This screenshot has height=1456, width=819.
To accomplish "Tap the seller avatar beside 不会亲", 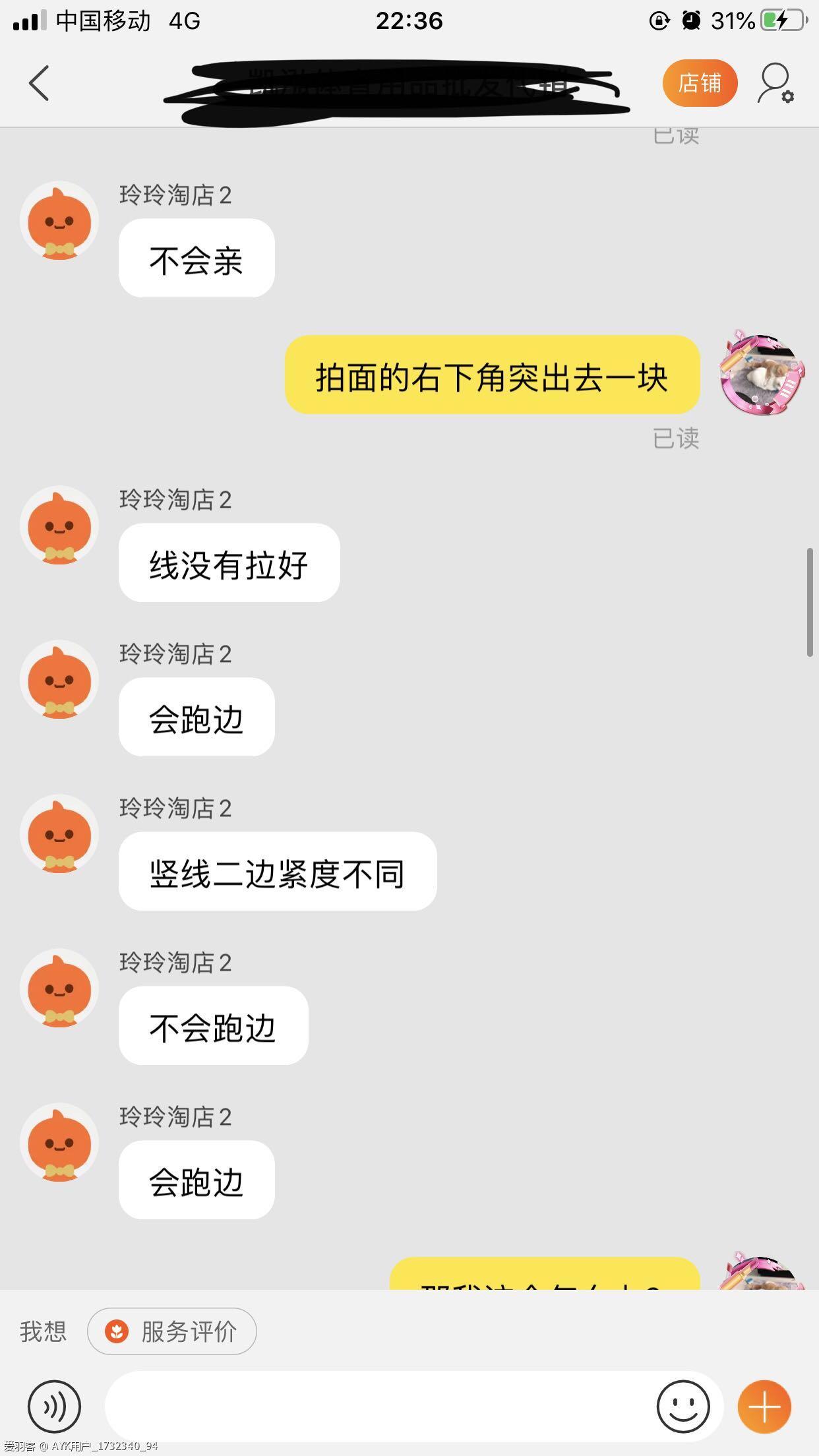I will [x=59, y=222].
